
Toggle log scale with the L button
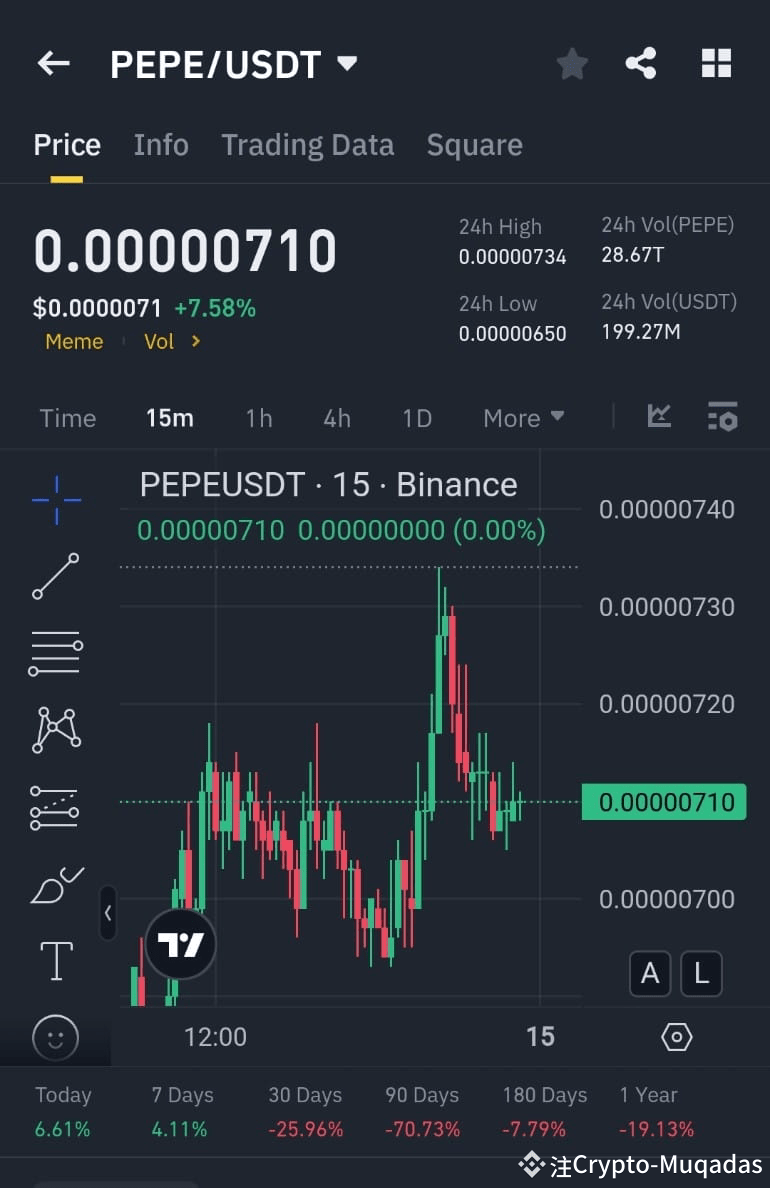[701, 973]
